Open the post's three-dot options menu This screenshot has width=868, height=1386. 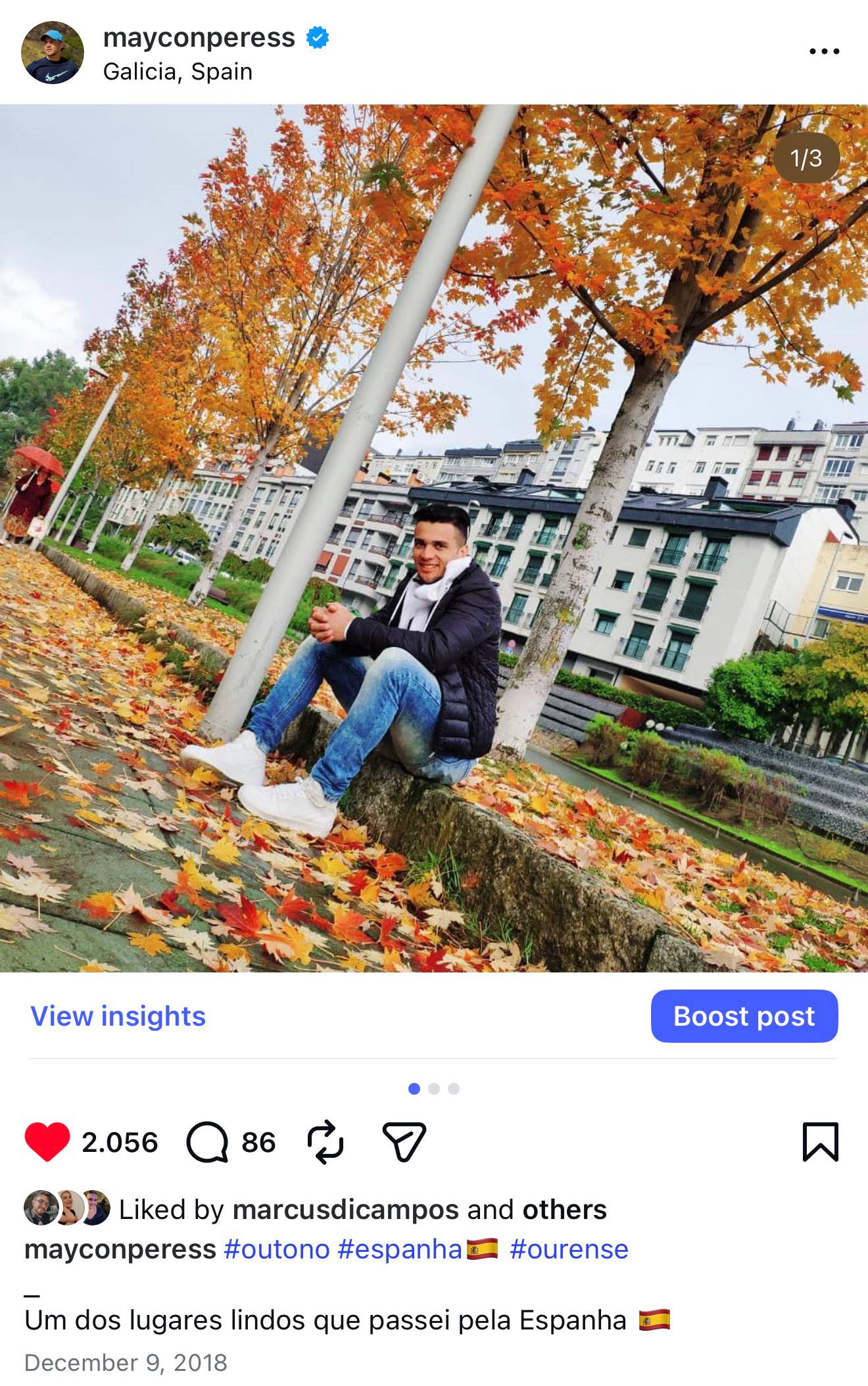(824, 51)
